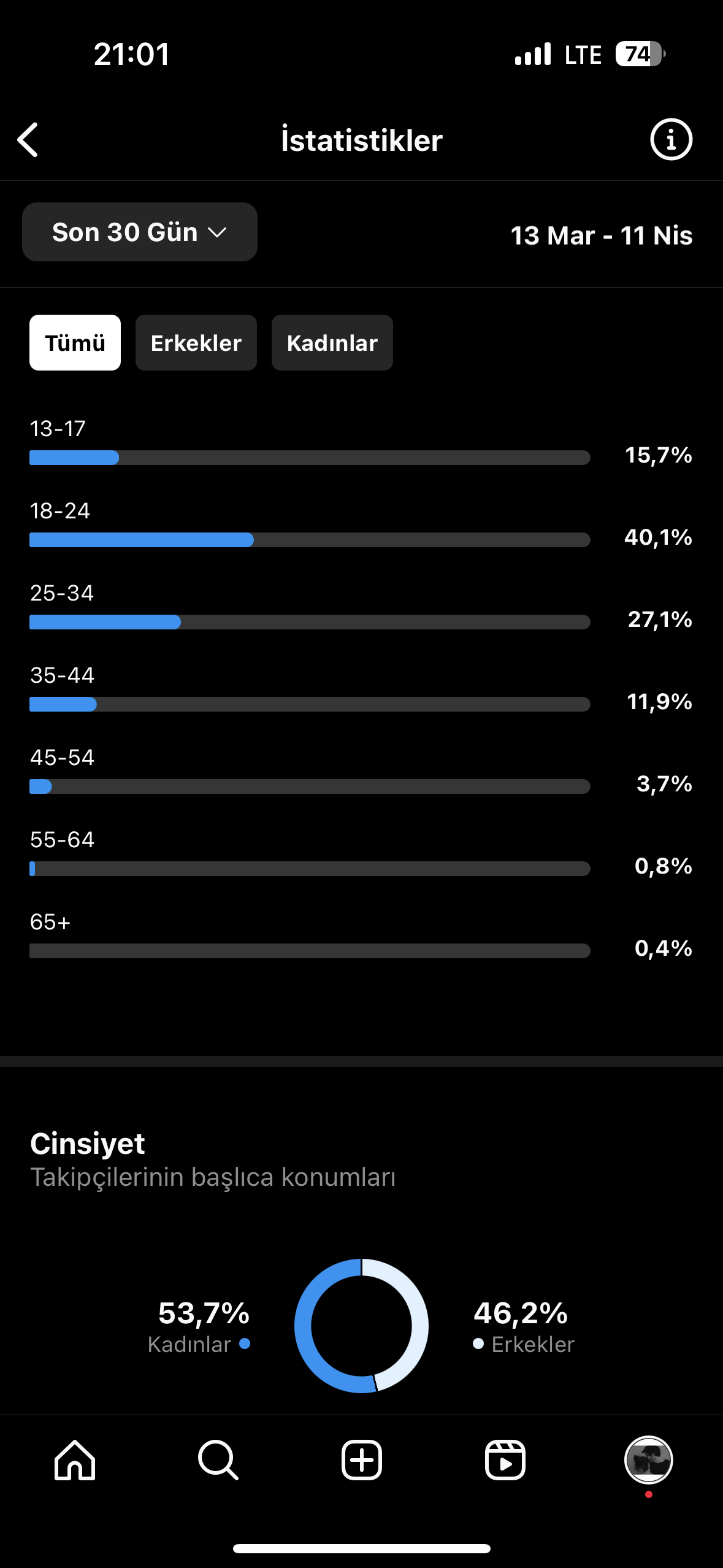This screenshot has height=1568, width=723.
Task: Go to the Home feed tab
Action: pos(75,1460)
